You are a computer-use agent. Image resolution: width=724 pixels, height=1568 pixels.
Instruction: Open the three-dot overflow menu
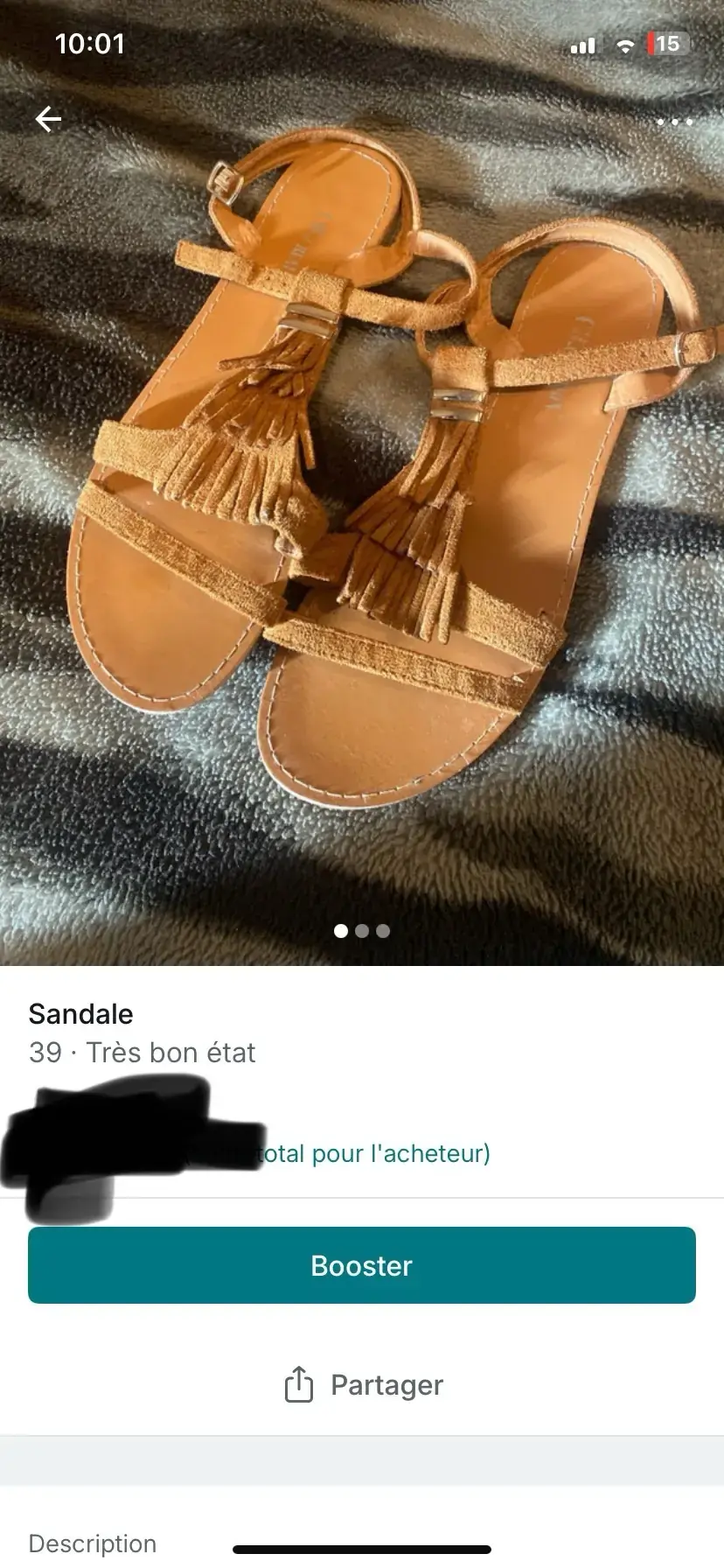(675, 122)
